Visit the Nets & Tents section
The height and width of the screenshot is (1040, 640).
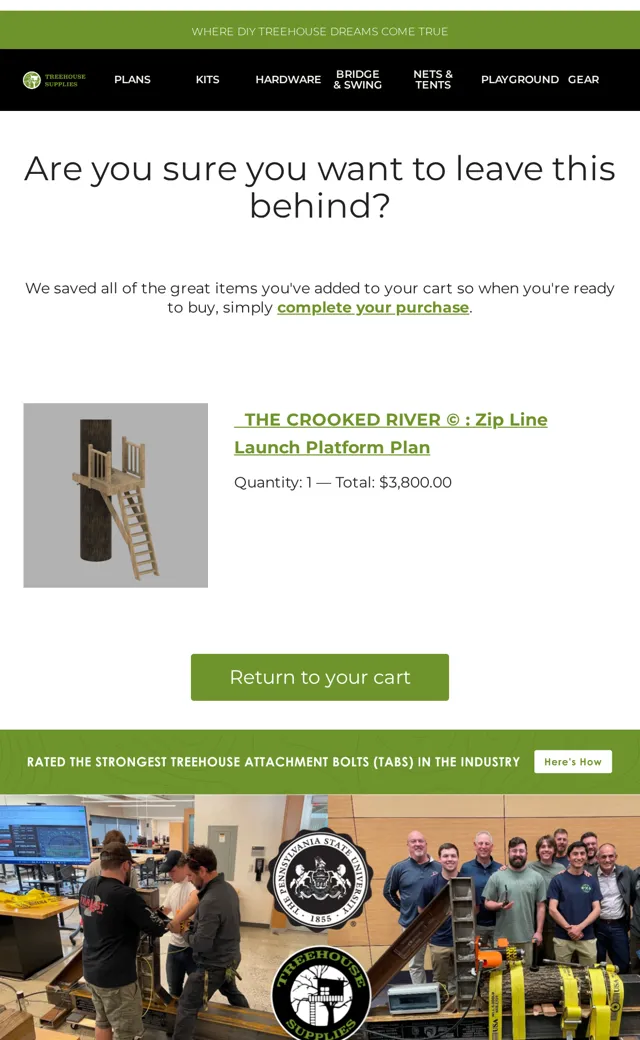click(432, 80)
